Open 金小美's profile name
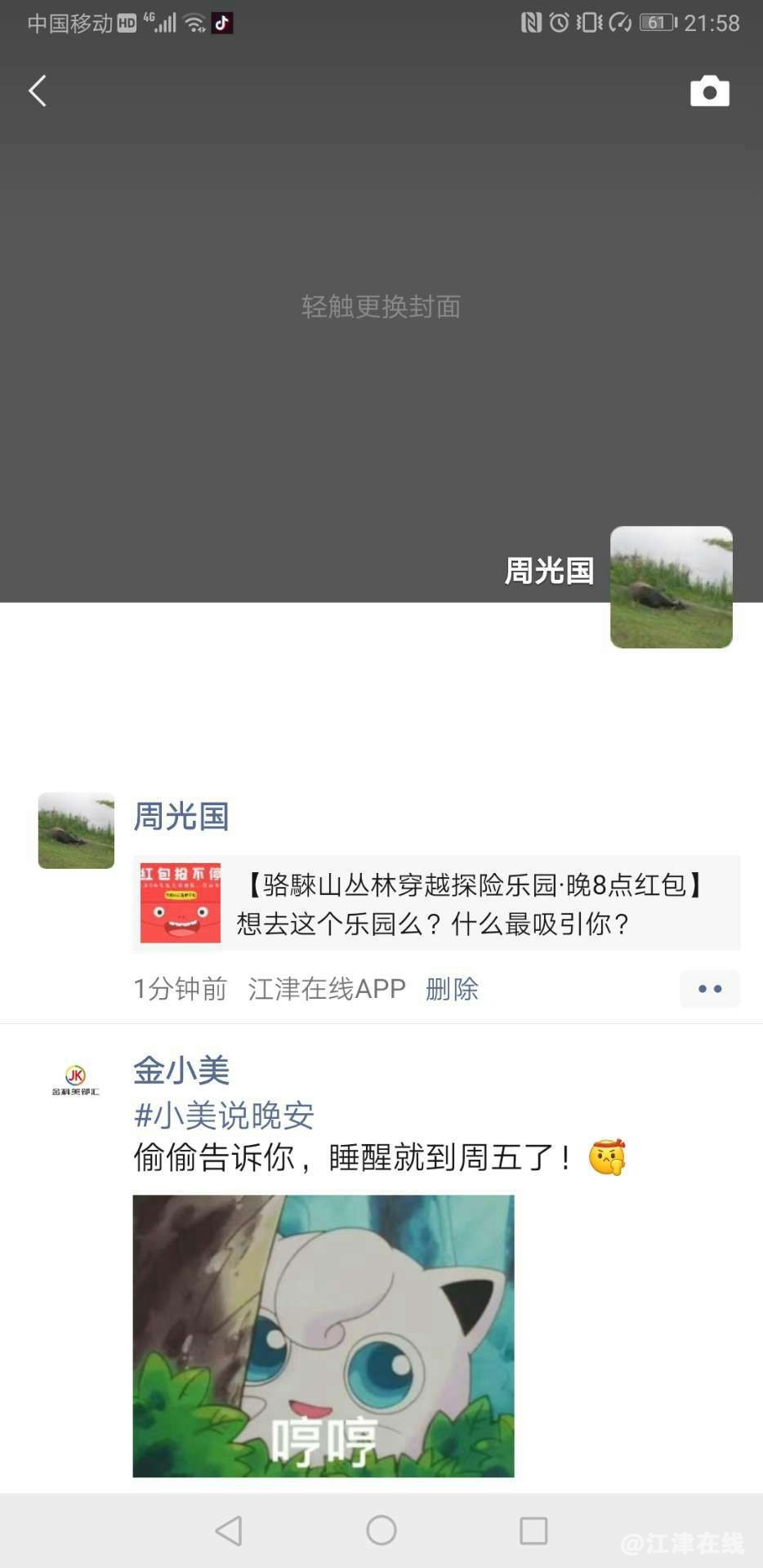 point(181,1070)
